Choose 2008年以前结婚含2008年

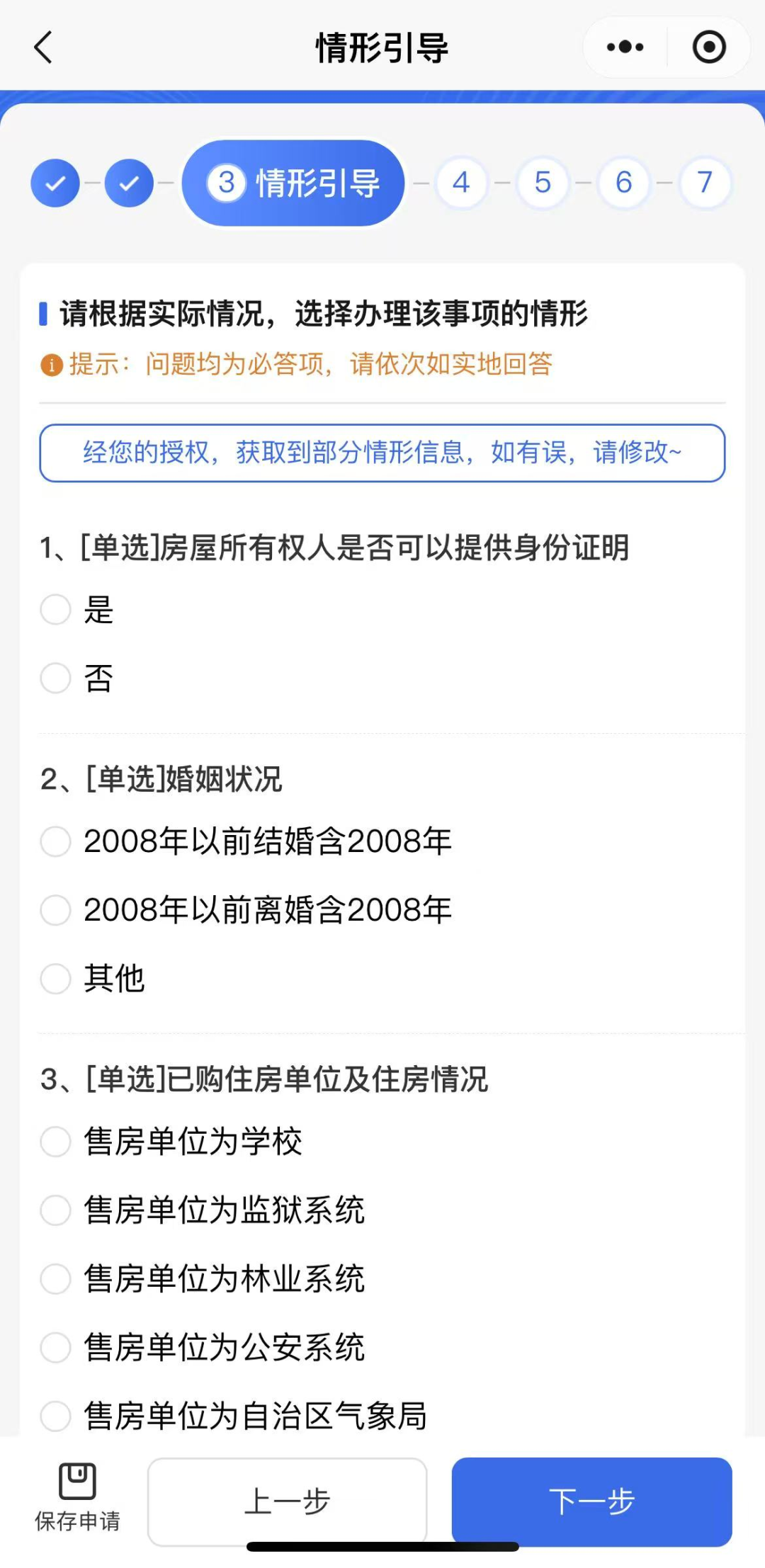[56, 841]
